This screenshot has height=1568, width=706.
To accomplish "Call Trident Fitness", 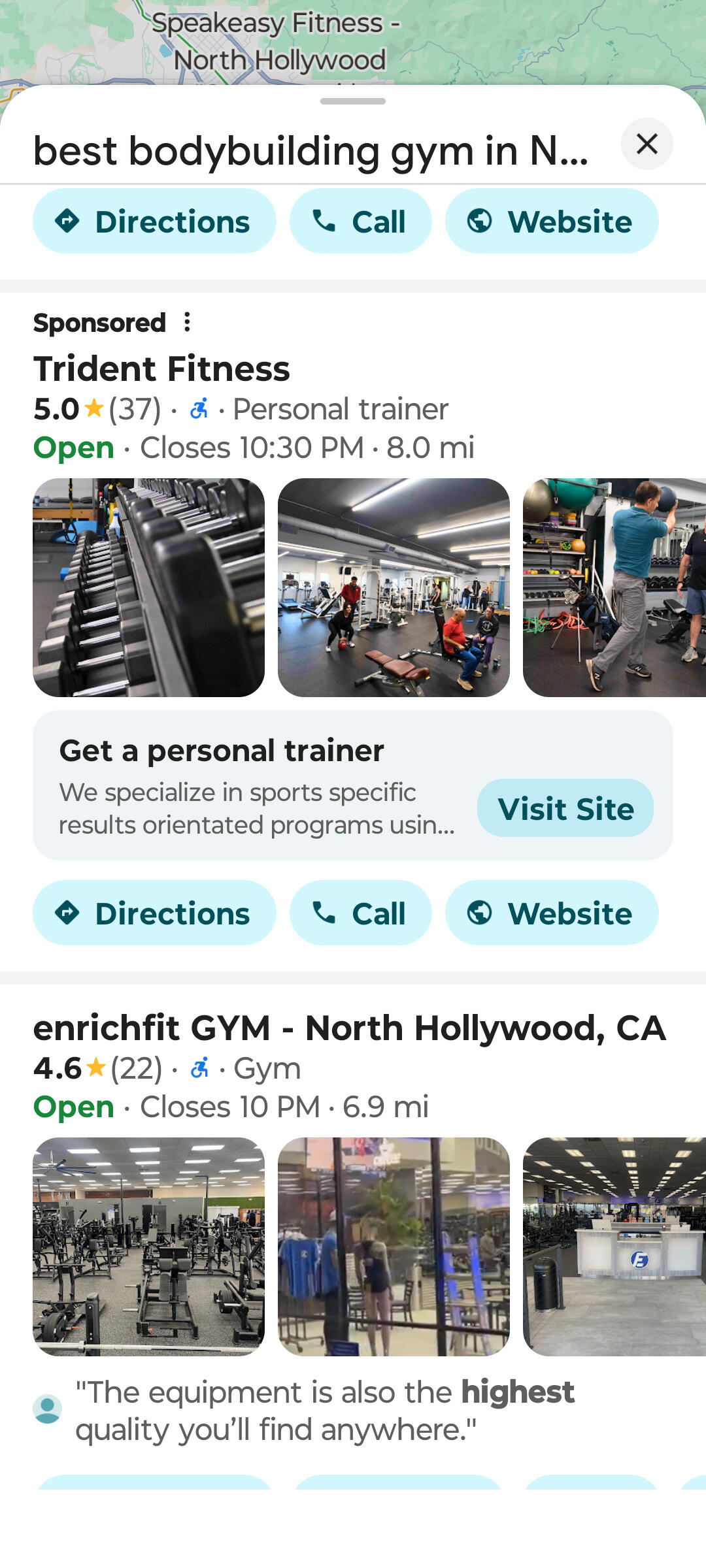I will pos(360,913).
